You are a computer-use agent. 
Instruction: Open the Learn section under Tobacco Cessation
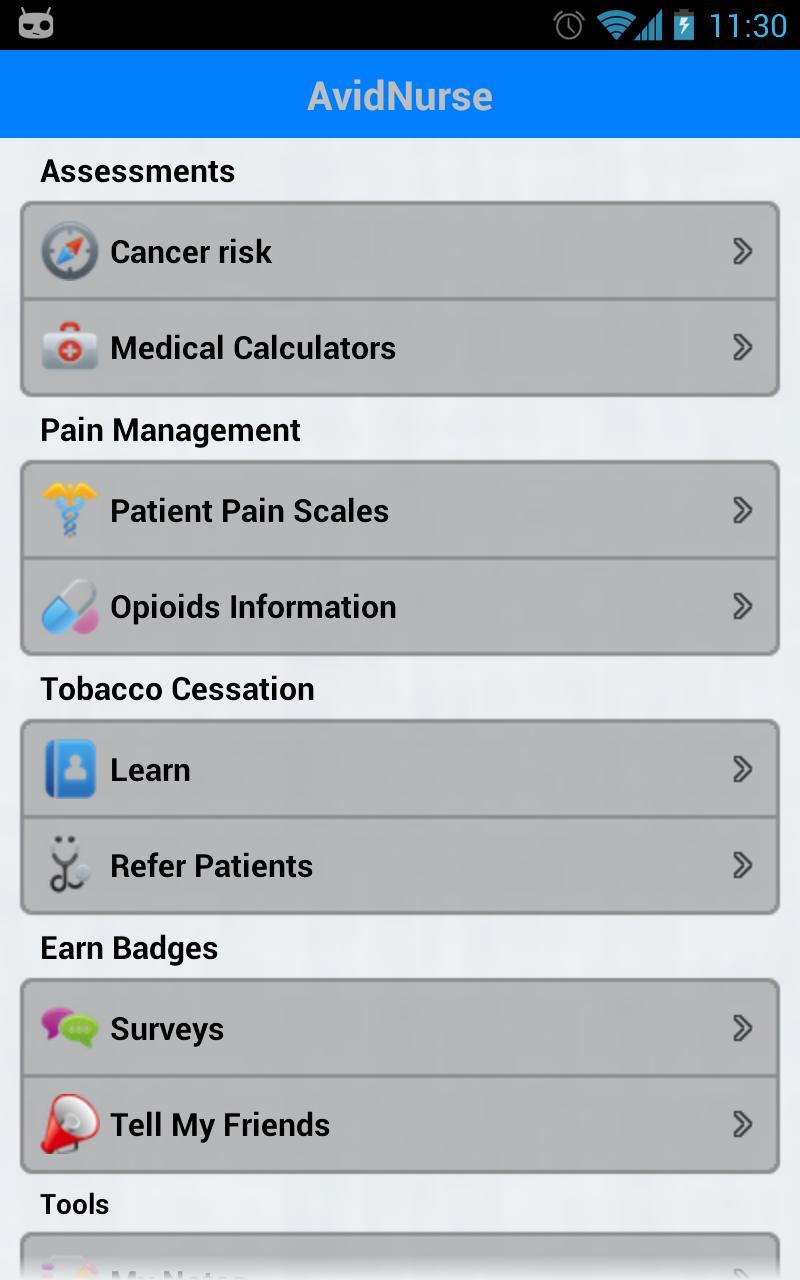400,769
